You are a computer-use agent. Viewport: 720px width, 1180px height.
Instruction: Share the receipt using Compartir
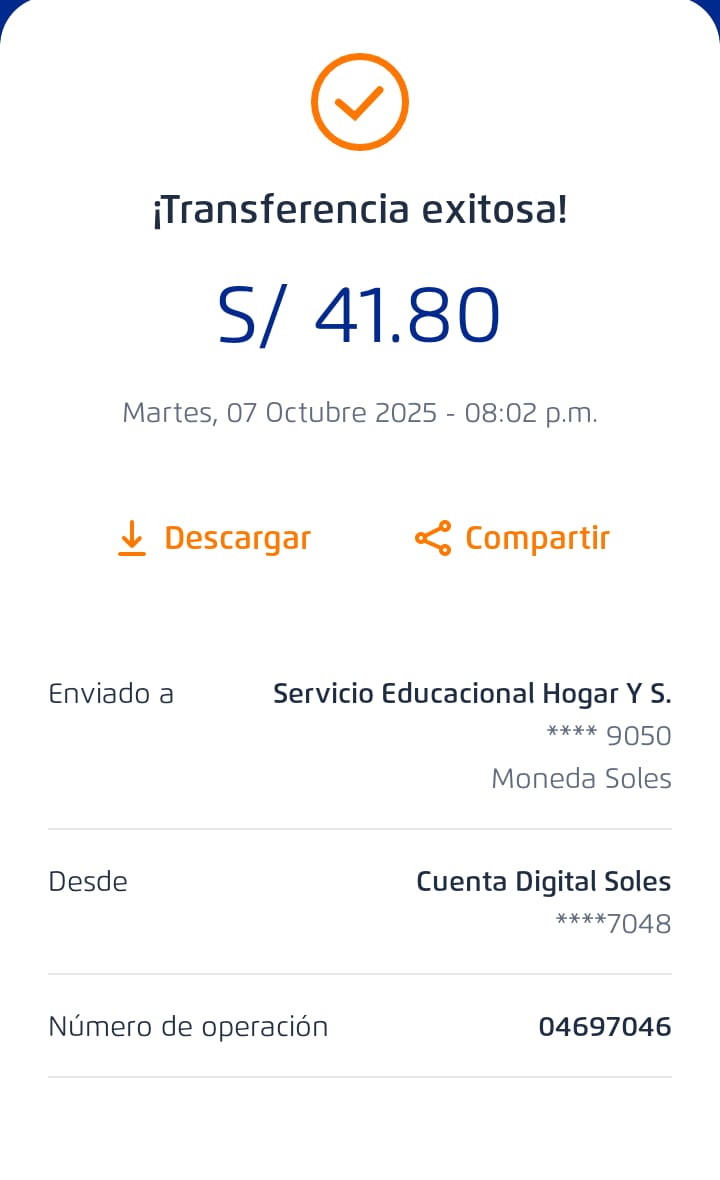(x=512, y=538)
